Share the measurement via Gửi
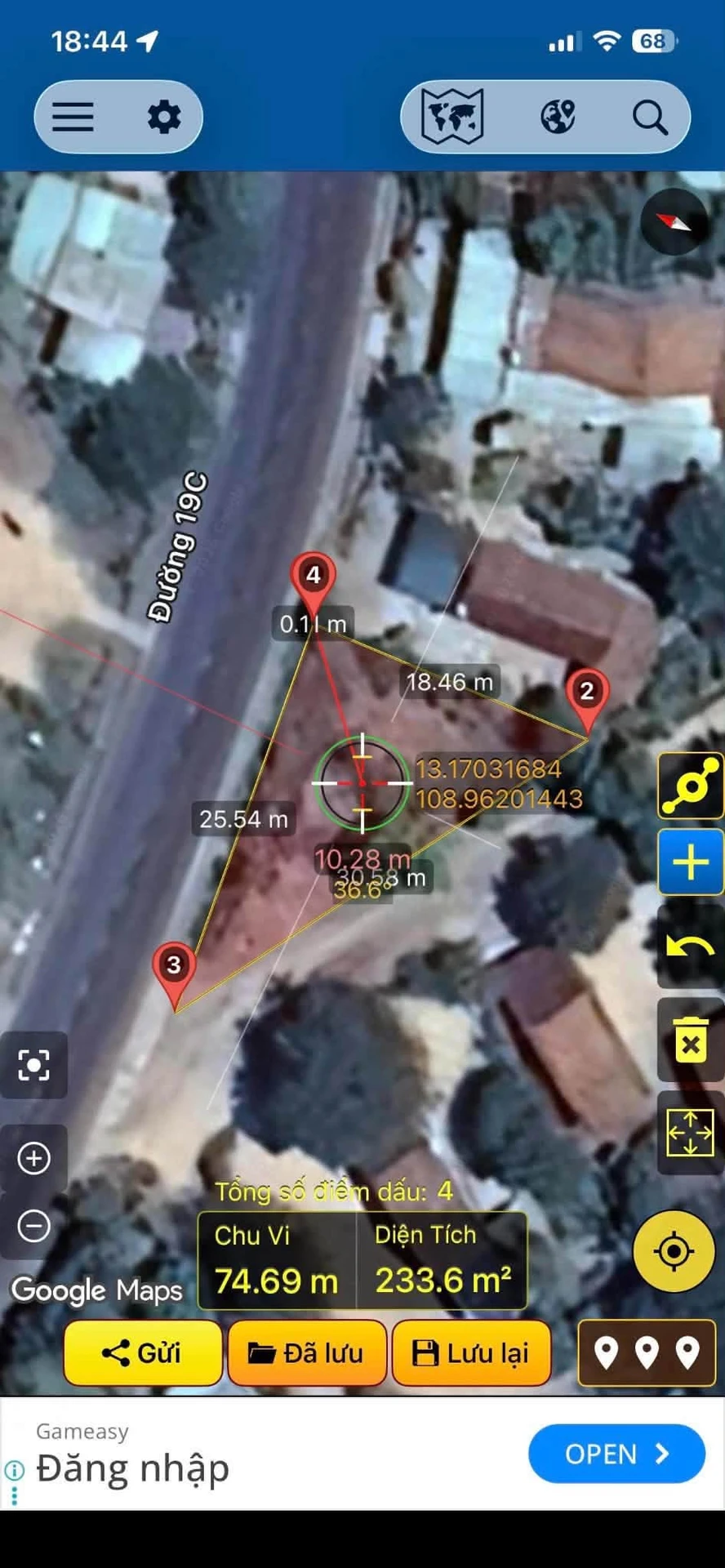Viewport: 725px width, 1568px height. [x=143, y=1353]
